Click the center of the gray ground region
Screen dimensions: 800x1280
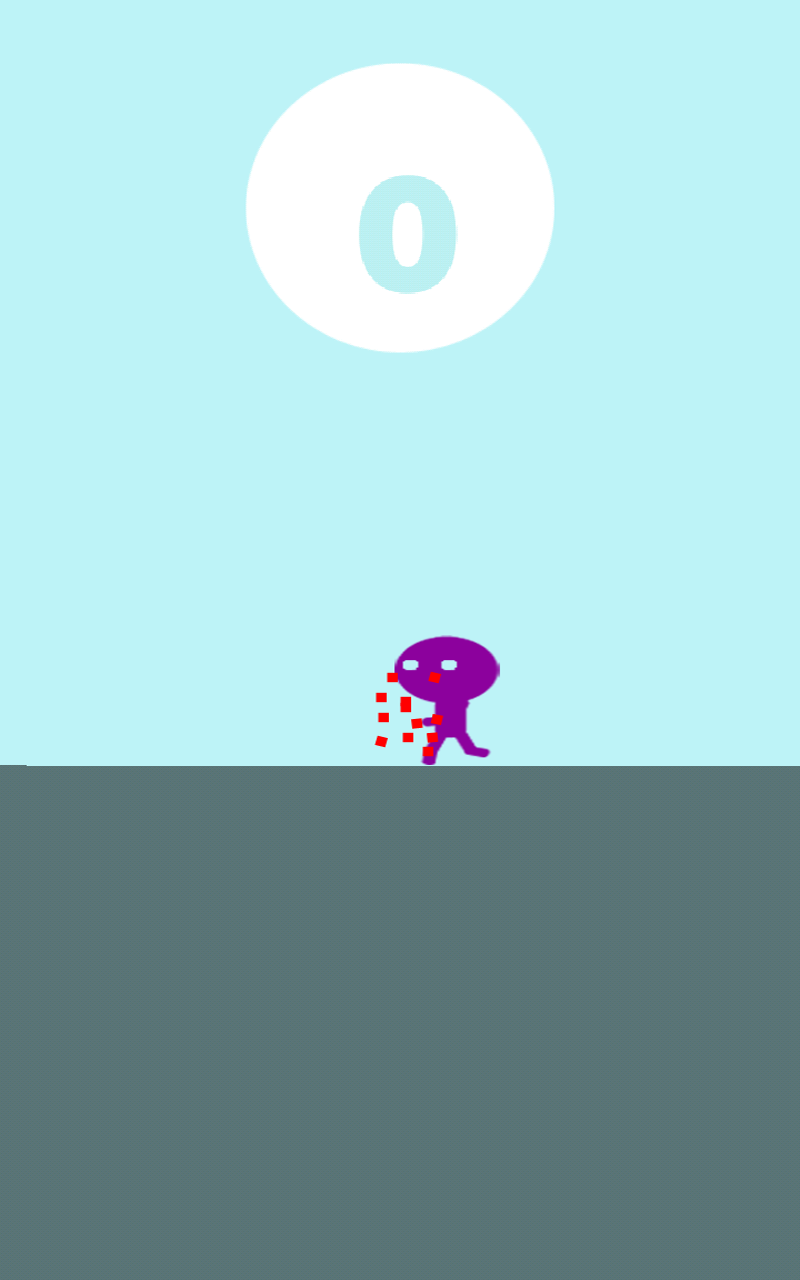(400, 1023)
